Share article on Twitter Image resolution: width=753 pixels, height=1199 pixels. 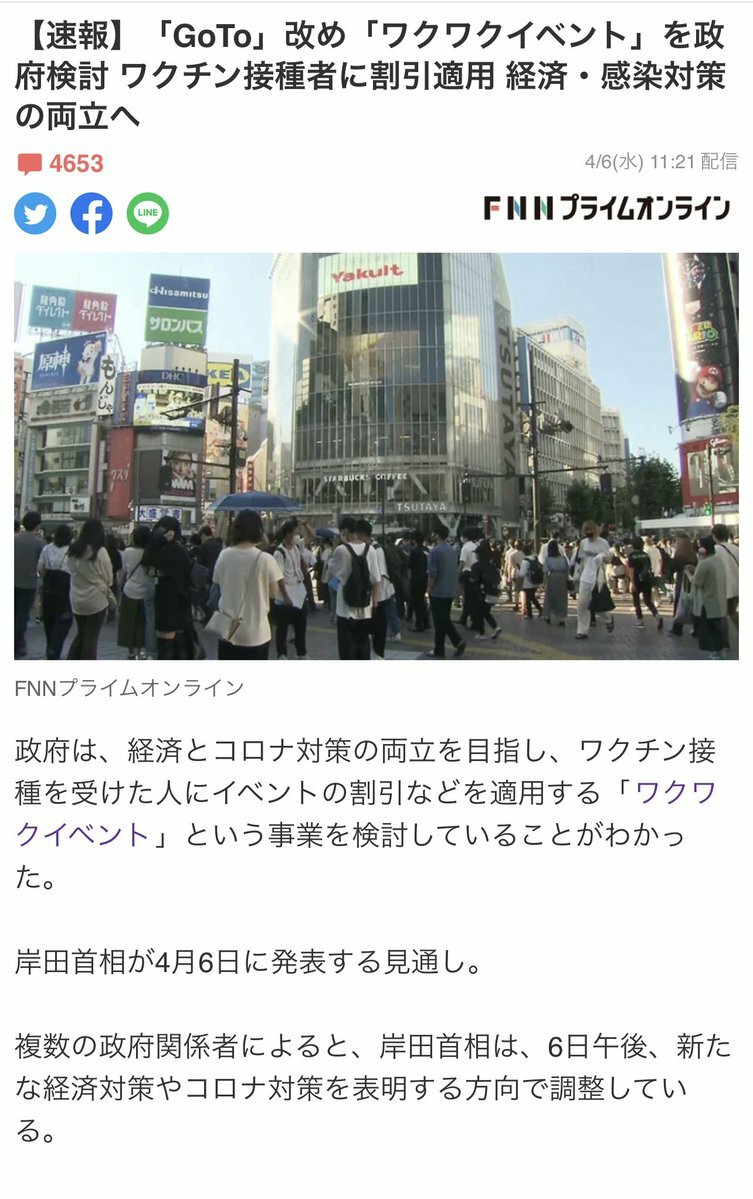pos(35,213)
